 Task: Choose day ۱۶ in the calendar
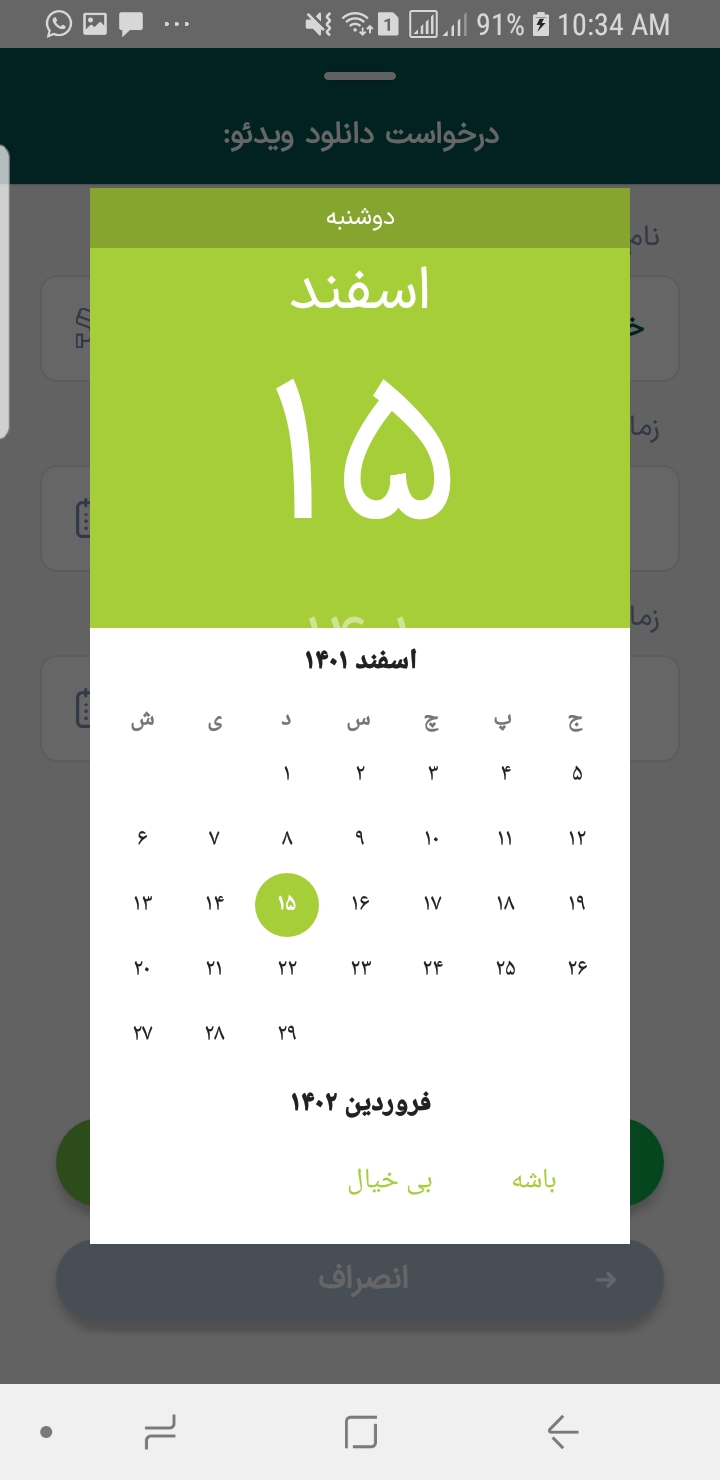coord(360,903)
